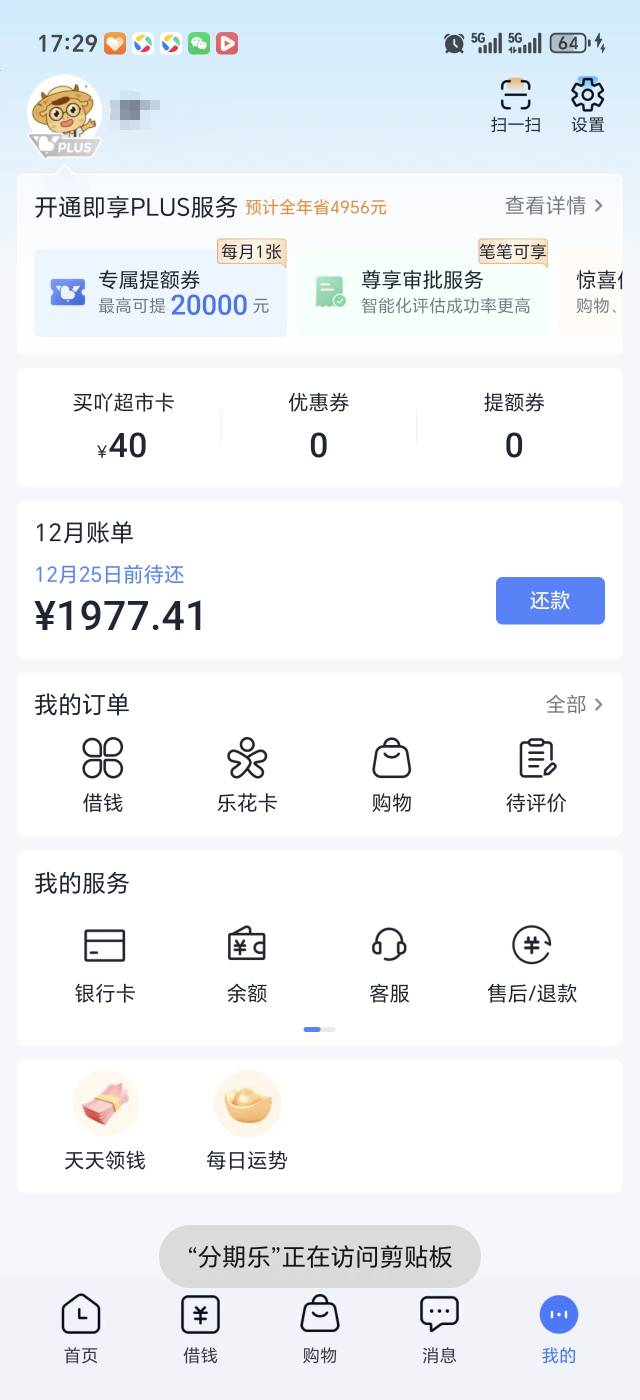Open 借钱 orders
This screenshot has width=640, height=1400.
[103, 774]
